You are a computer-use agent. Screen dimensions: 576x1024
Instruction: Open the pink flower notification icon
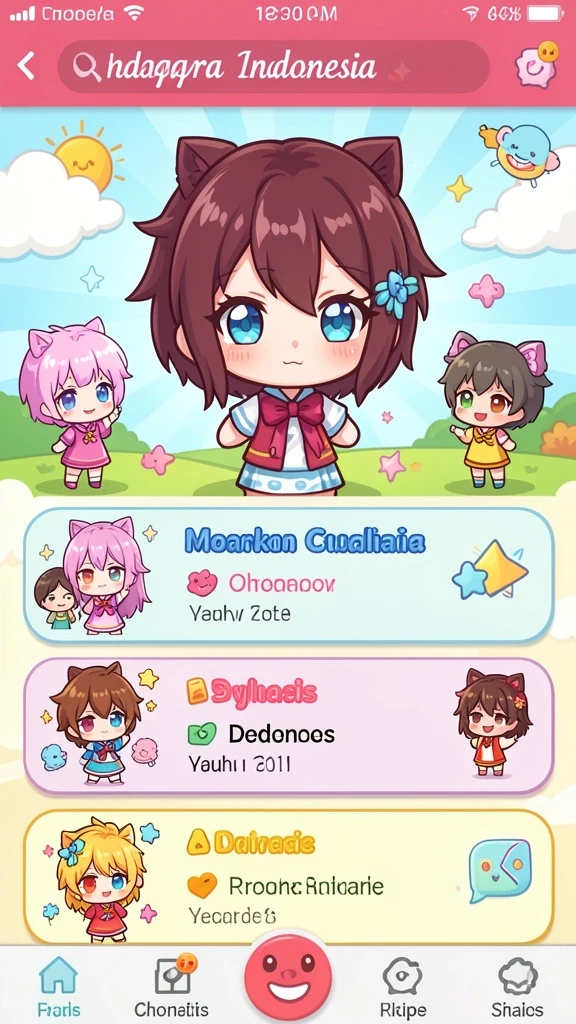pyautogui.click(x=537, y=65)
